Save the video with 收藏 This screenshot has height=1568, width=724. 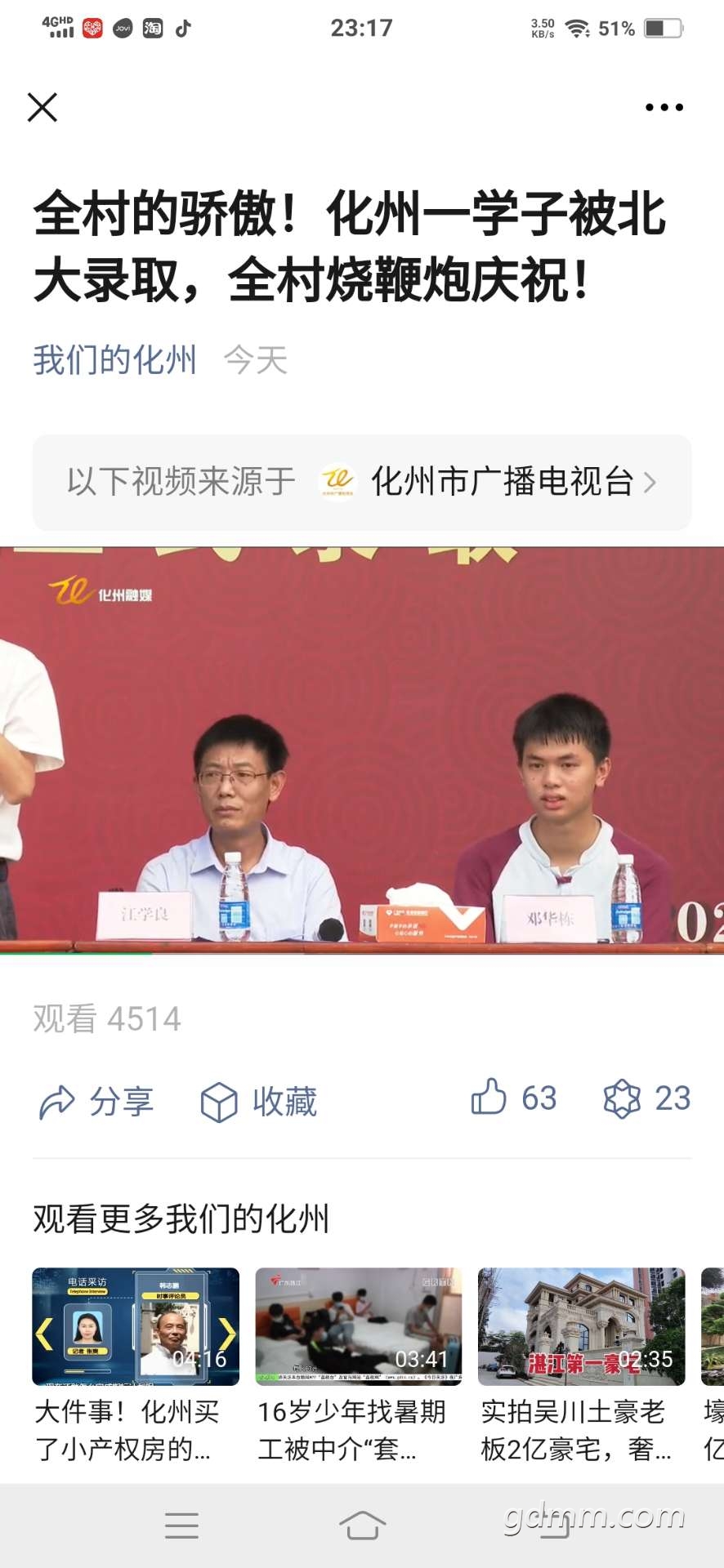[259, 1102]
